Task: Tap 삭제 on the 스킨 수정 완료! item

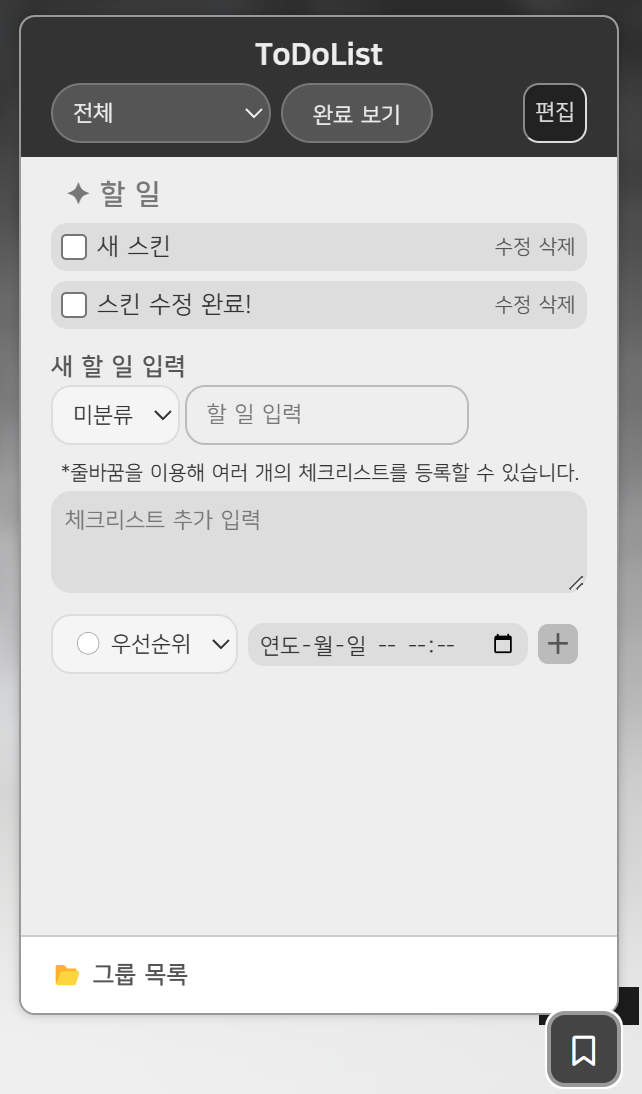Action: coord(557,305)
